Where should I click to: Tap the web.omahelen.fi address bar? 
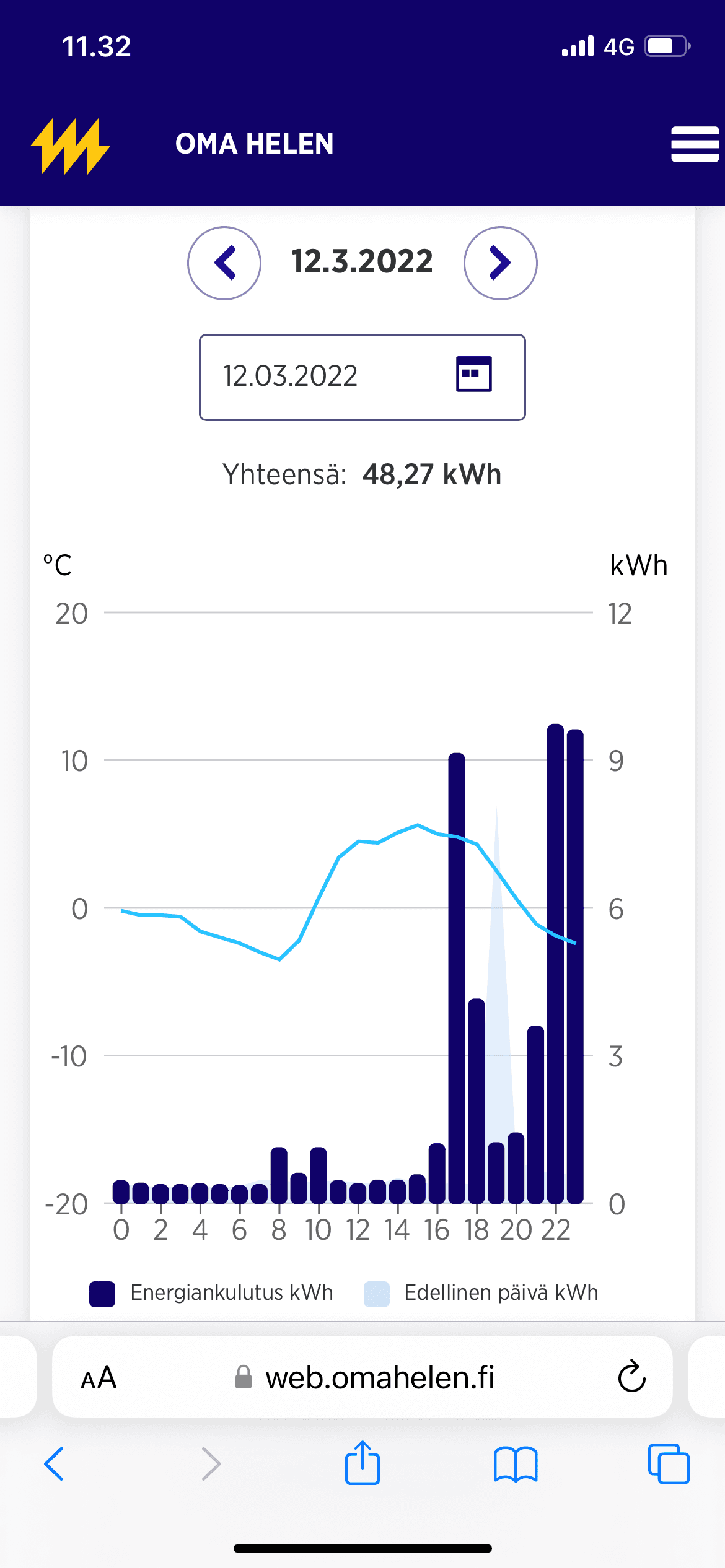coord(366,1378)
